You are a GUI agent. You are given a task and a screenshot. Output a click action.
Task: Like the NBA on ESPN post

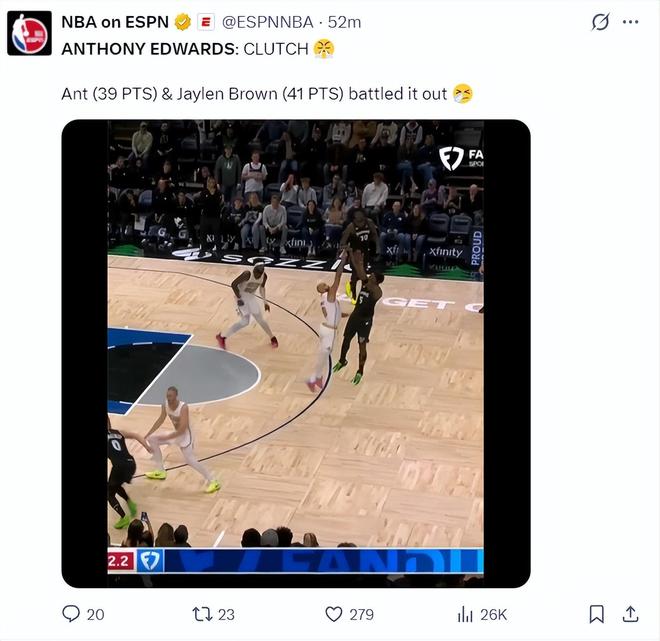coord(335,614)
